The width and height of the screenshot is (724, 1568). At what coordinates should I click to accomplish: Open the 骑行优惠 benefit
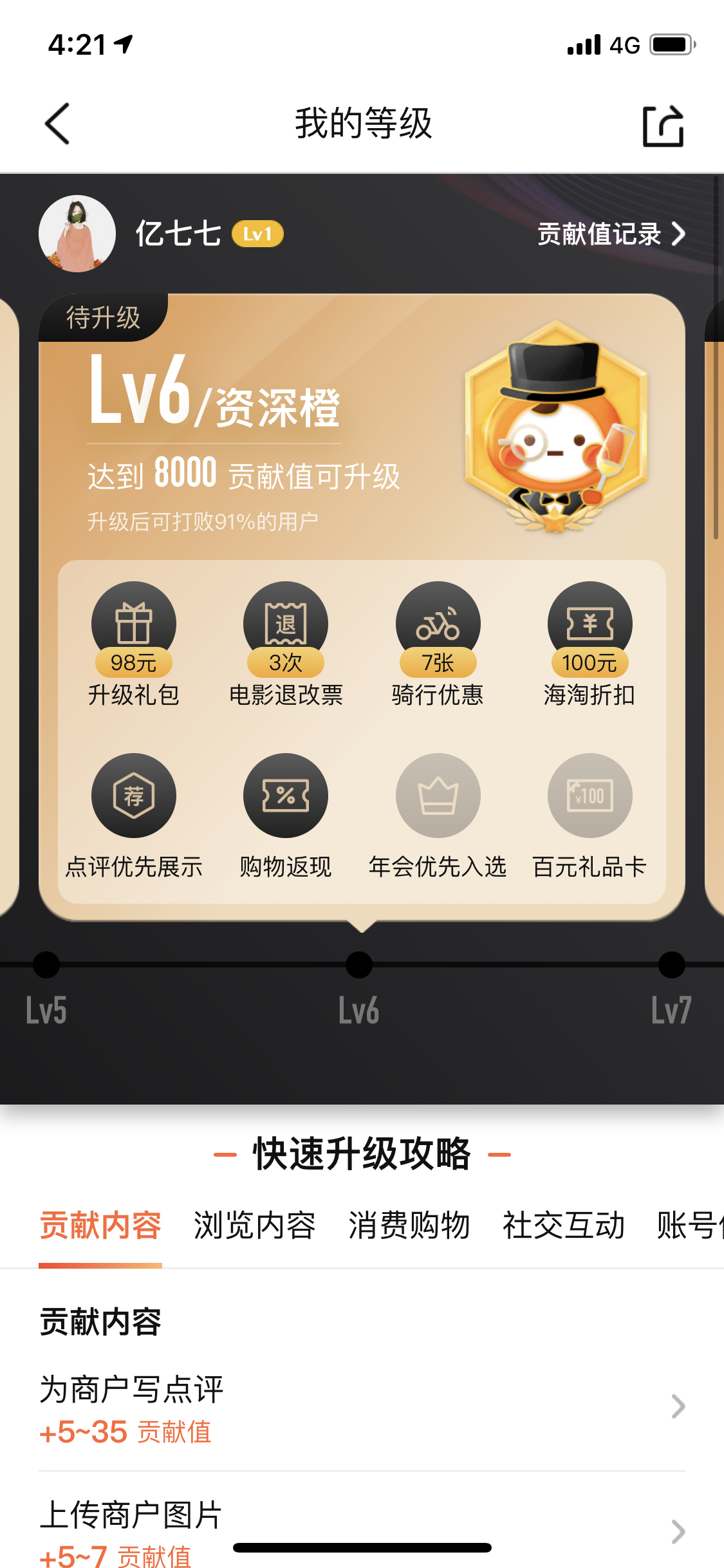438,644
